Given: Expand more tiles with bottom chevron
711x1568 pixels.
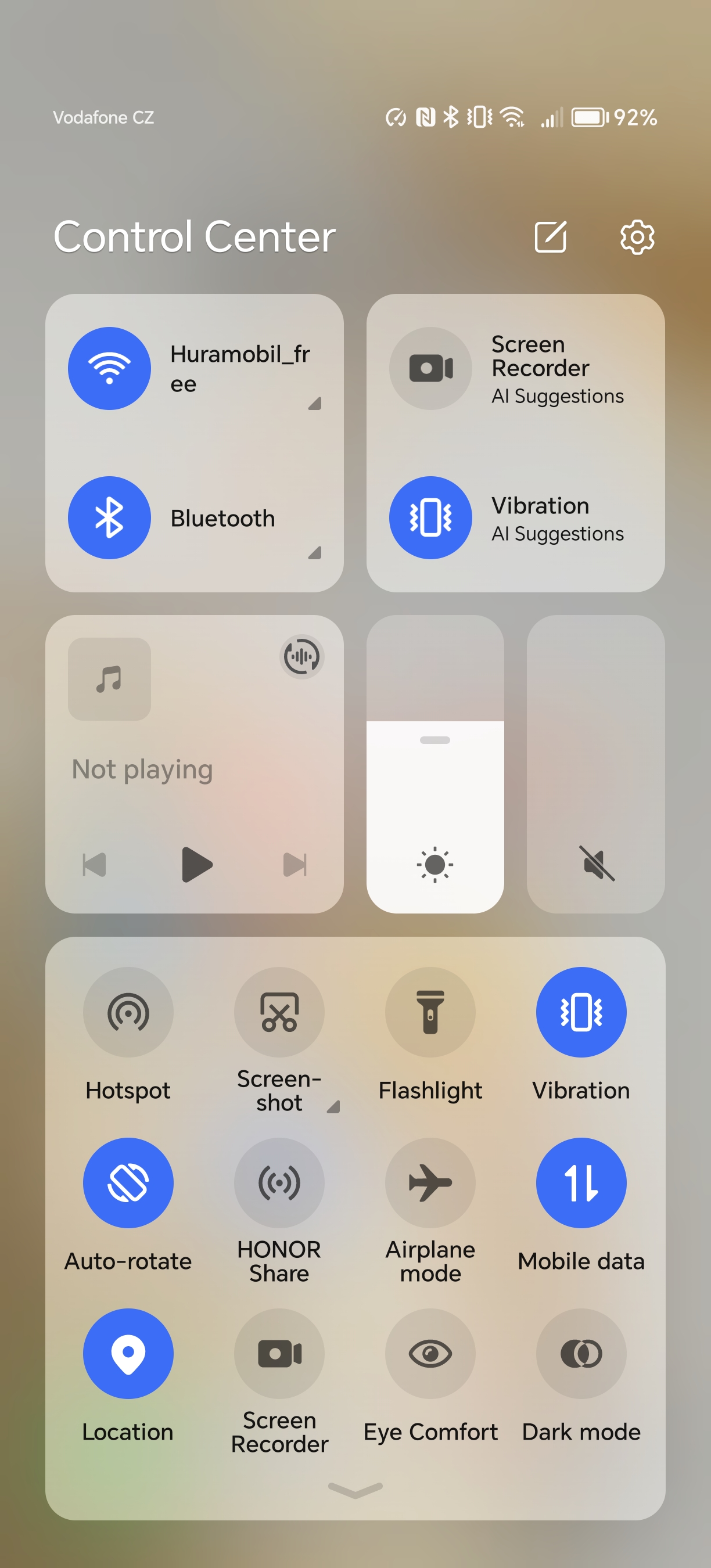Looking at the screenshot, I should [355, 1489].
